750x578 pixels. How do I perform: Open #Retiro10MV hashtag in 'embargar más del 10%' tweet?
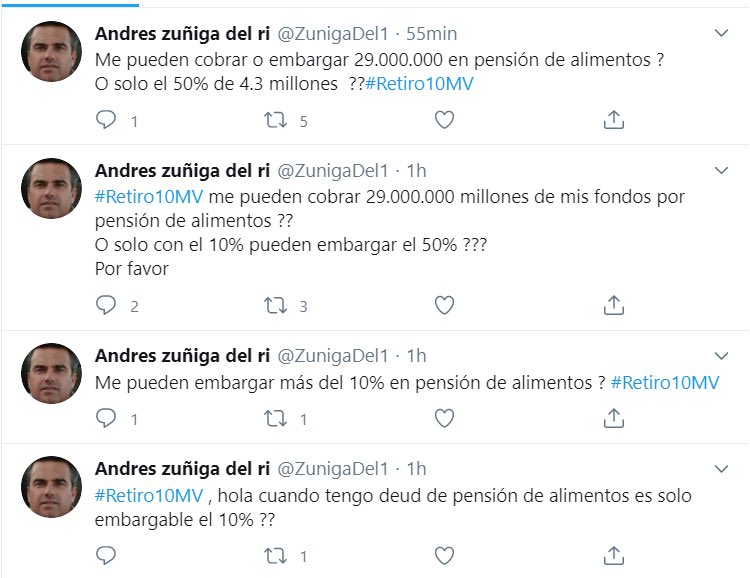pos(664,383)
